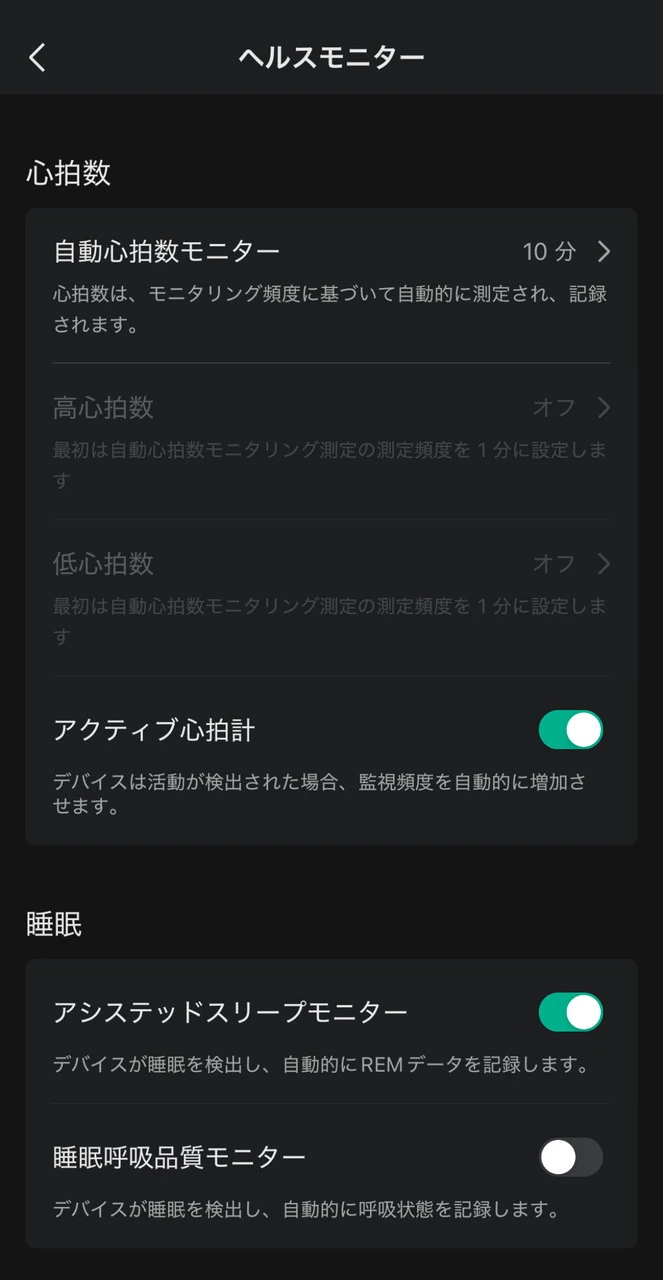Go back from the ヘルスモニター screen

pyautogui.click(x=37, y=57)
